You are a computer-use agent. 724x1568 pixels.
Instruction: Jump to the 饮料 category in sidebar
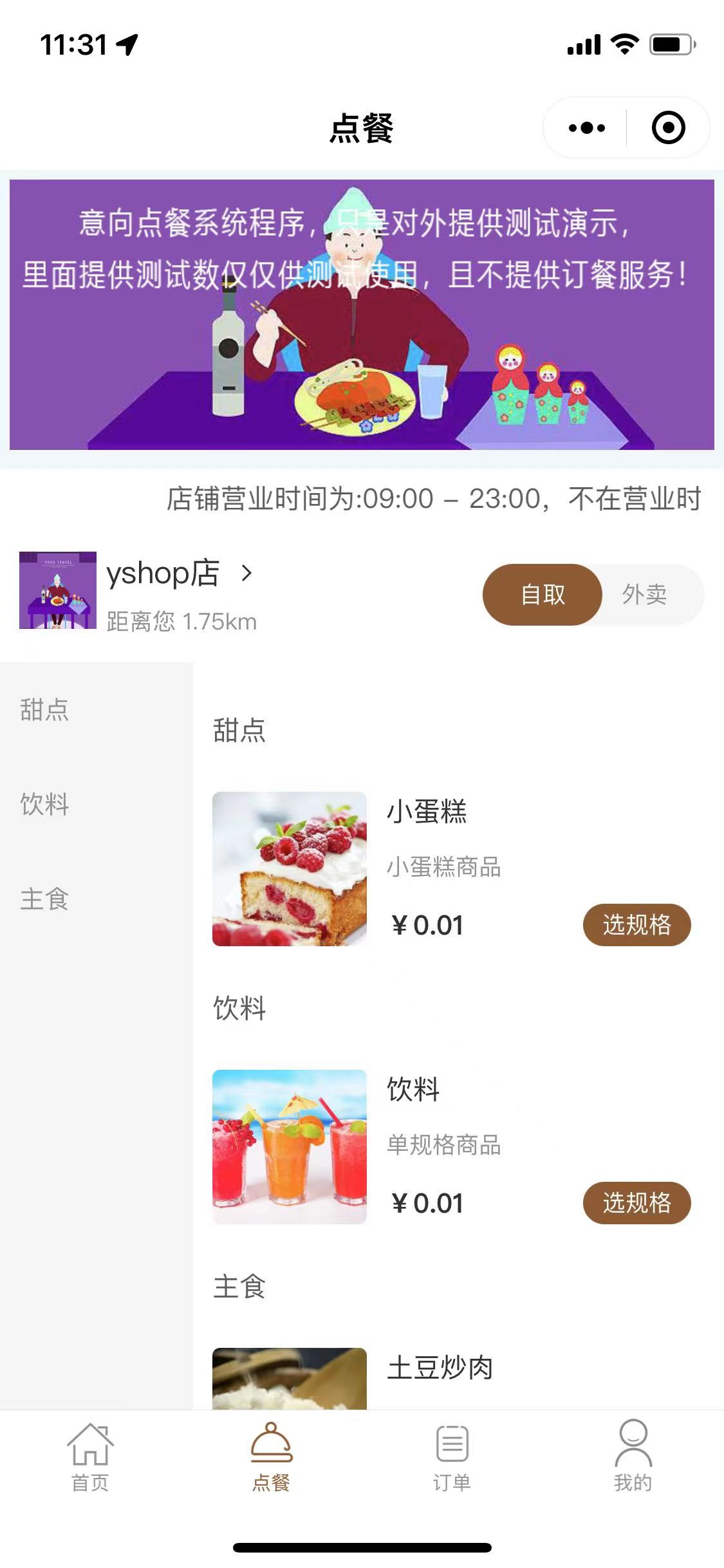(x=44, y=804)
